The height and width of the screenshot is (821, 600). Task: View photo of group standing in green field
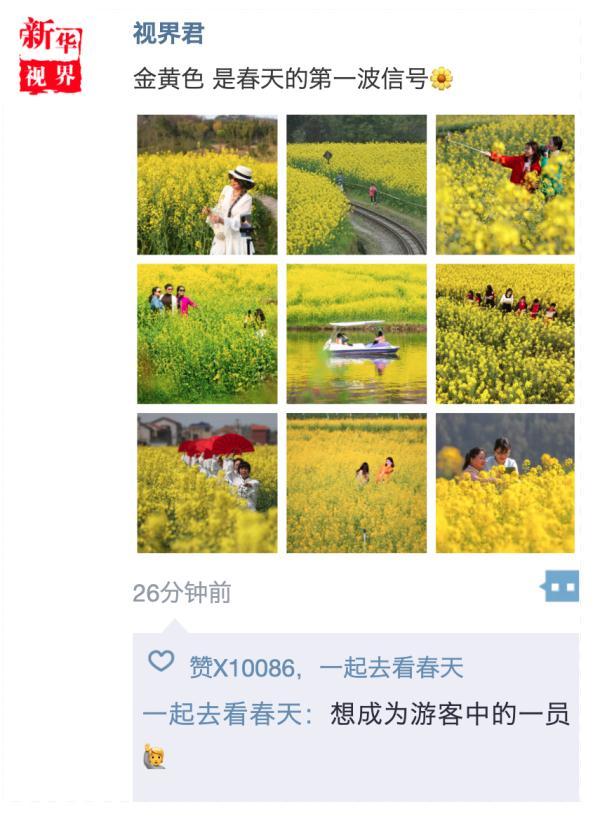207,334
